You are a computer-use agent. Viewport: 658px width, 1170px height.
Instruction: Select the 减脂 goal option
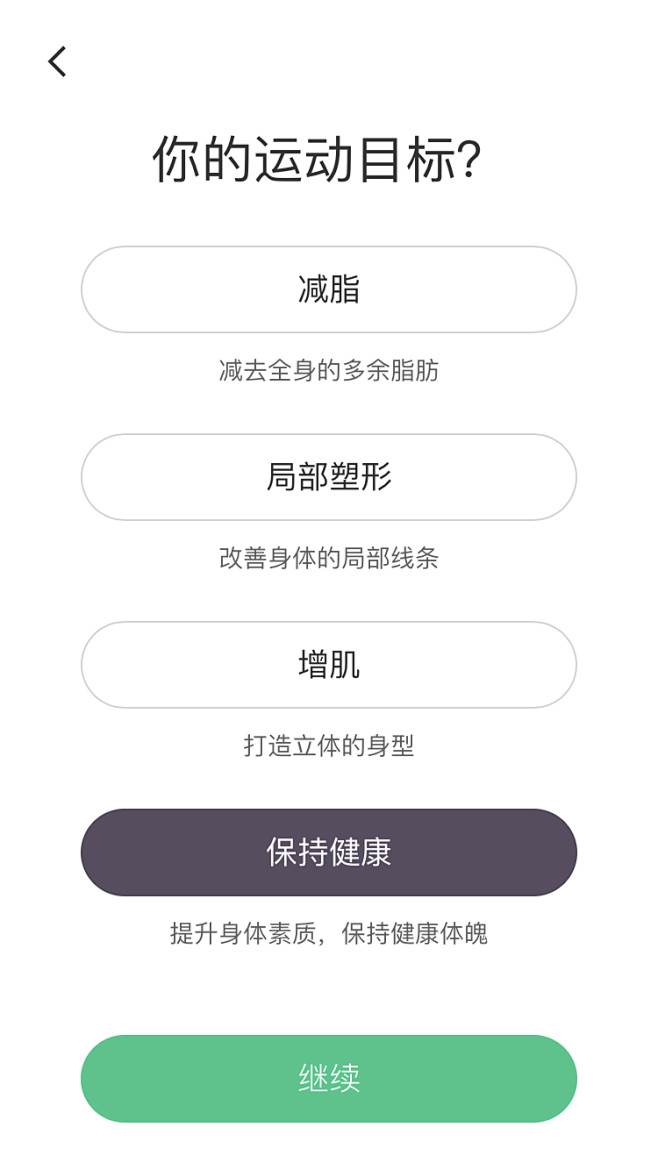329,290
